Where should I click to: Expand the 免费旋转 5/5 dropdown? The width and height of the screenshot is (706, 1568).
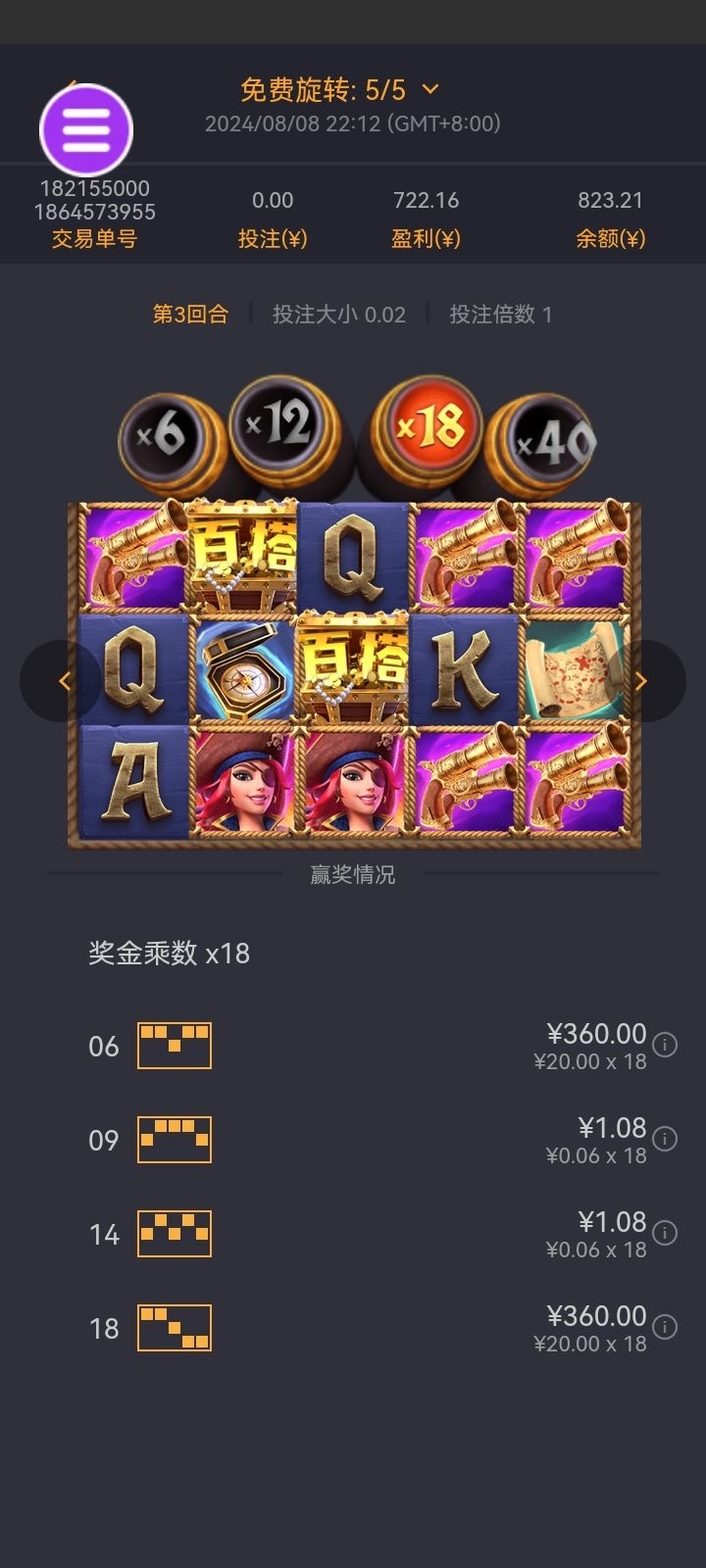tap(430, 90)
